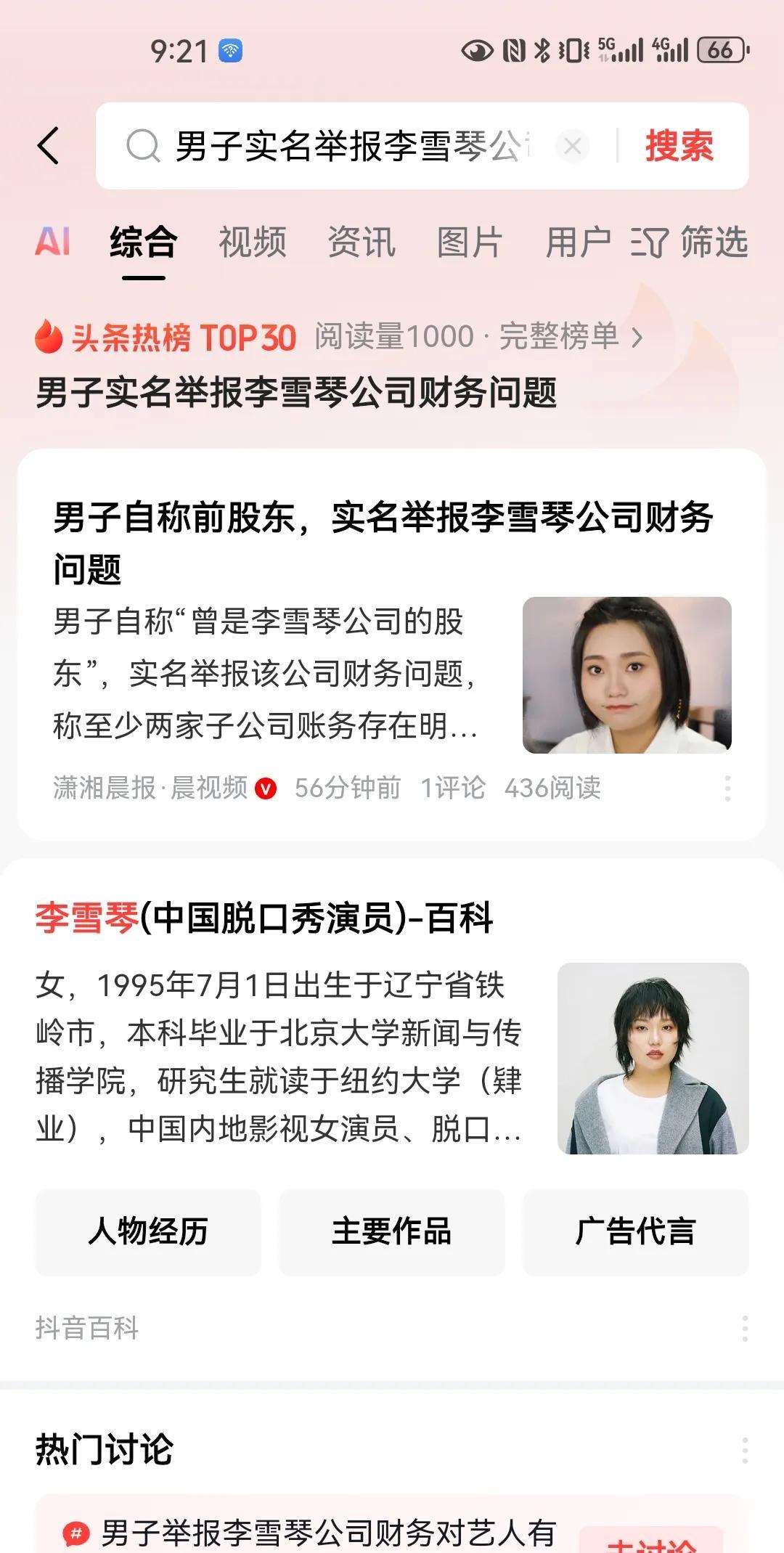Go back using the top-left arrow
This screenshot has height=1553, width=784.
click(49, 146)
